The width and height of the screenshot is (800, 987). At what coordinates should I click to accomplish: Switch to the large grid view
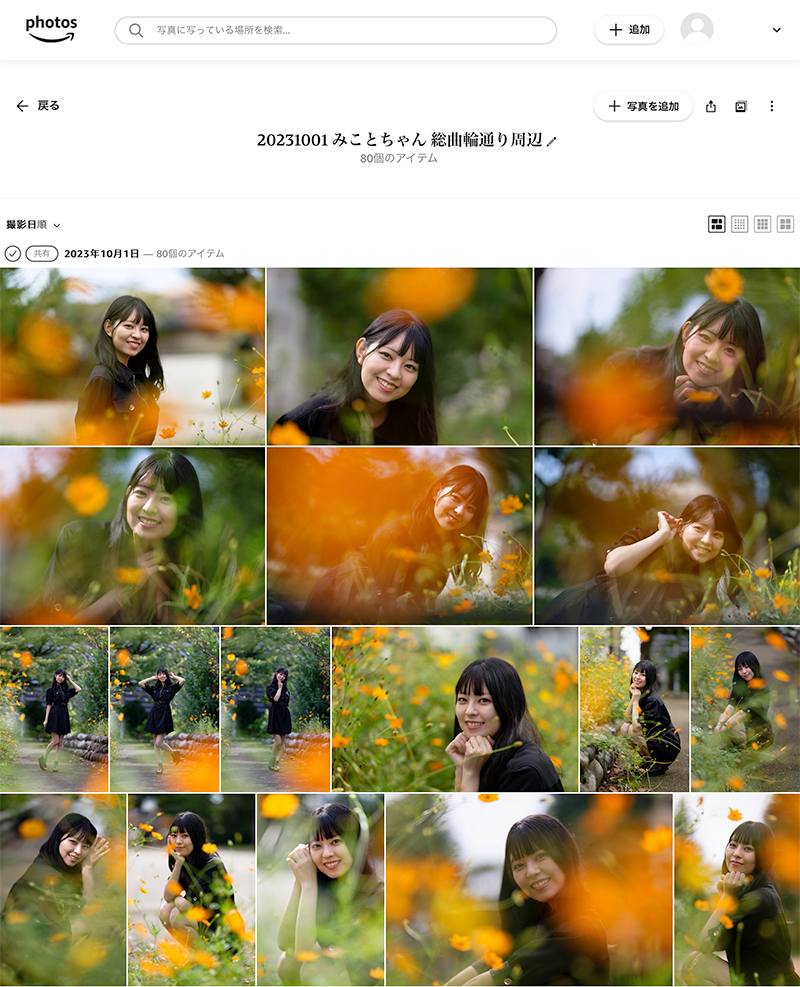pos(785,224)
